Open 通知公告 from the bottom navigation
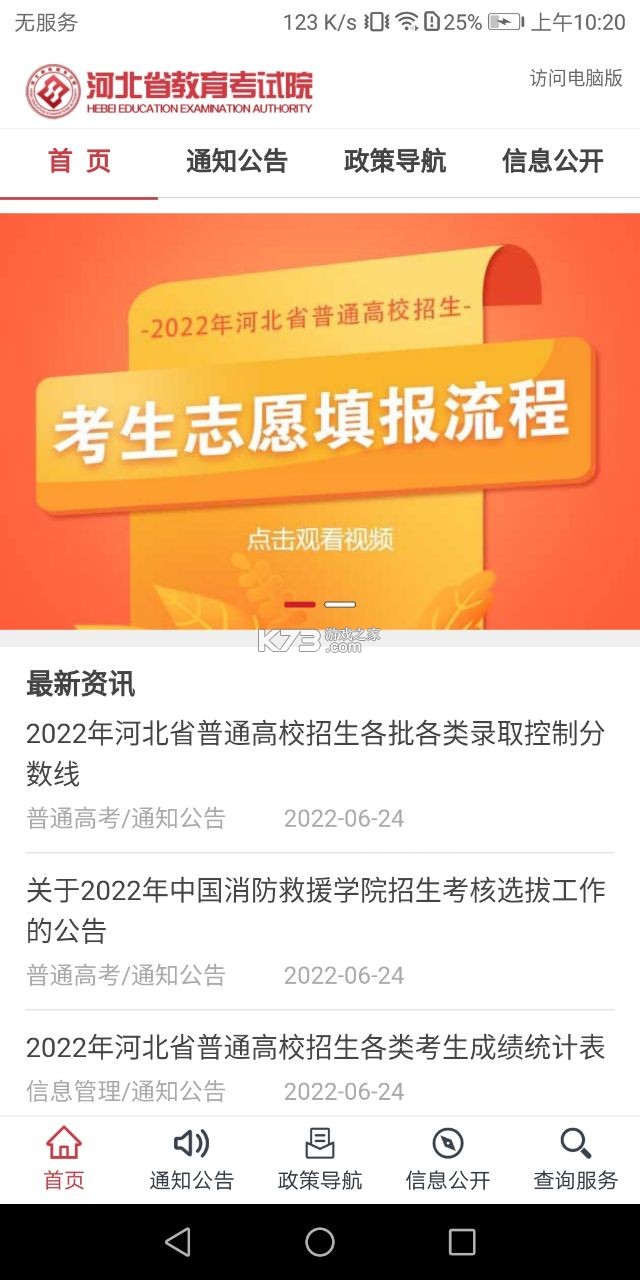The width and height of the screenshot is (640, 1280). pyautogui.click(x=192, y=1158)
